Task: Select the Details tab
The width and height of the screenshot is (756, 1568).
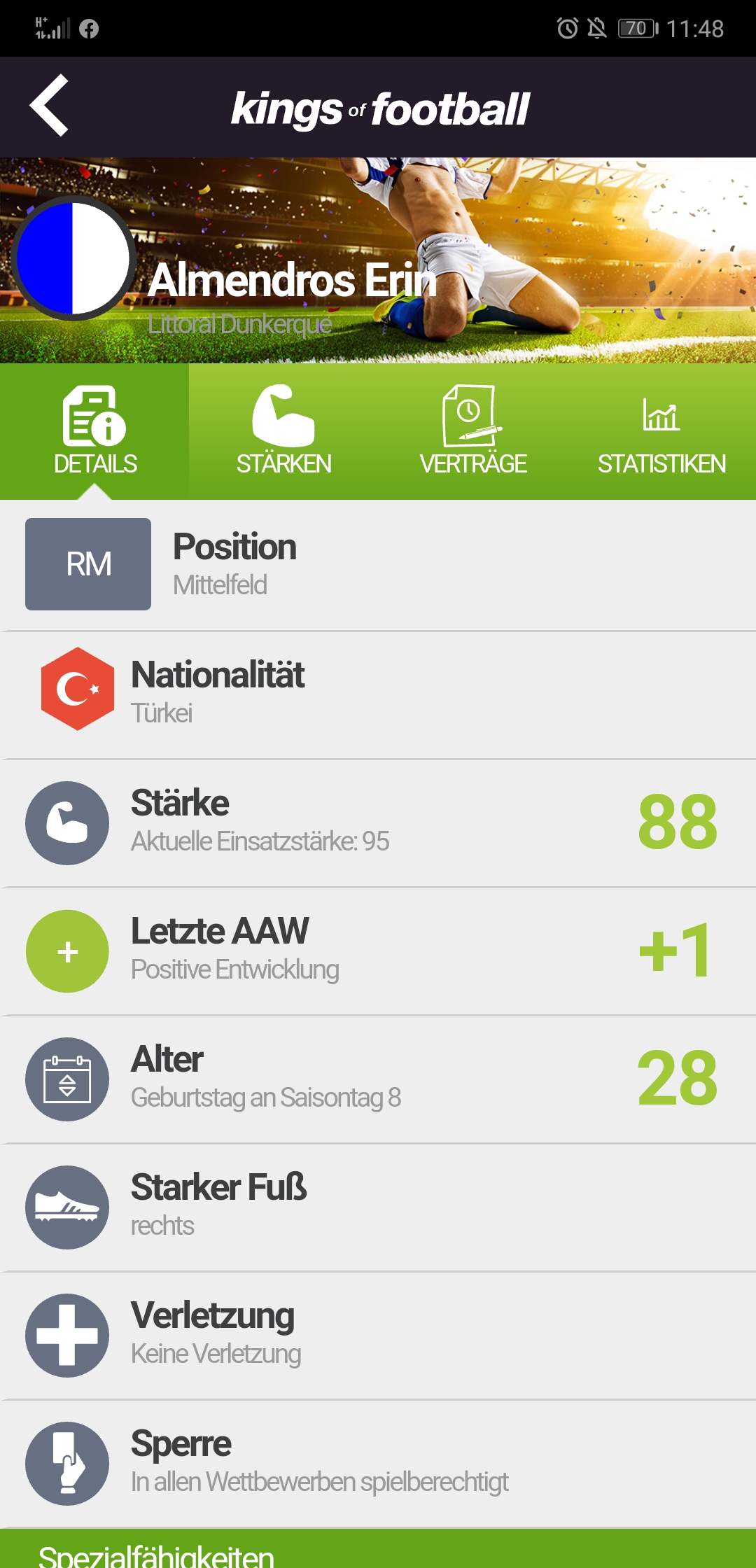Action: [94, 430]
